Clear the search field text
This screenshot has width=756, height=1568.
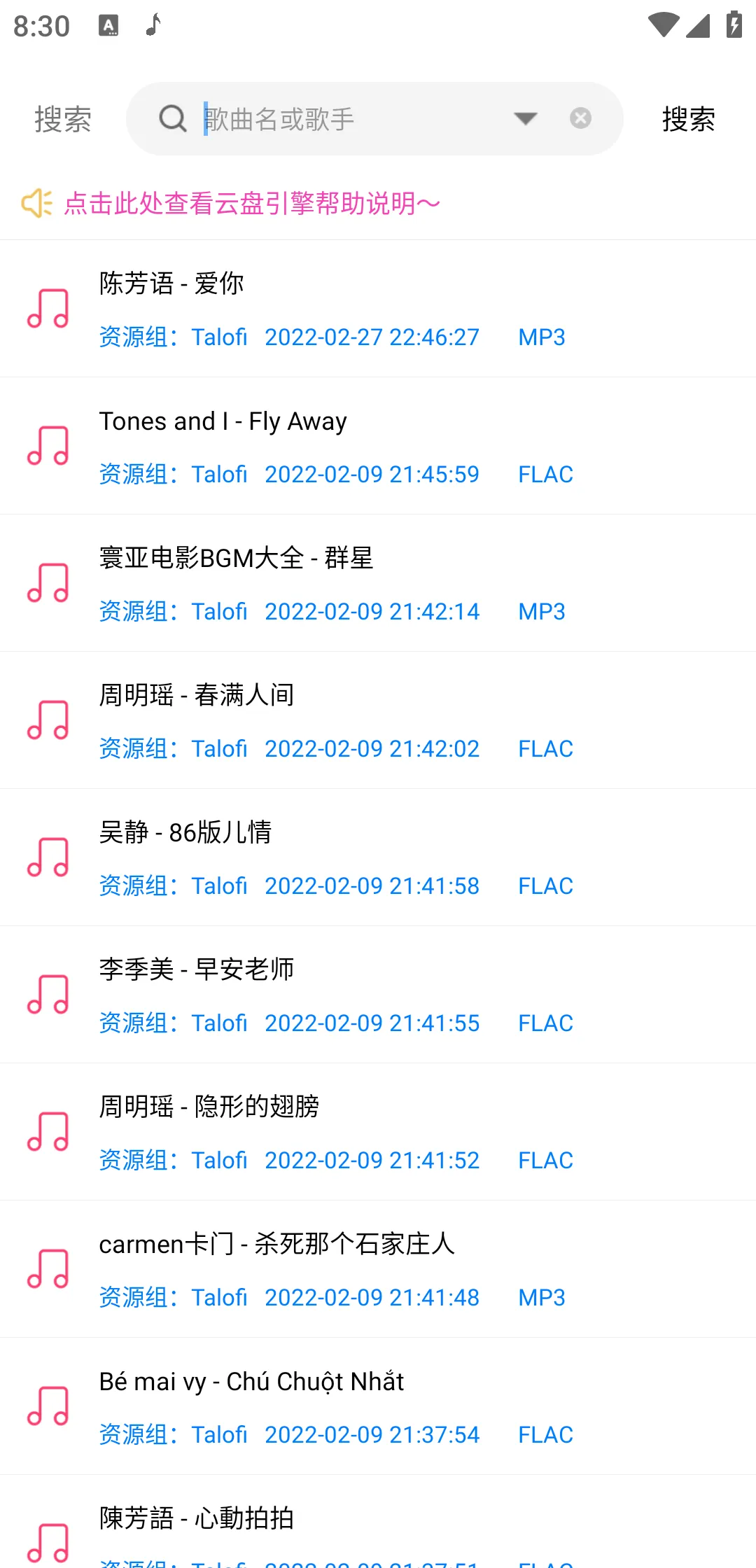click(x=580, y=118)
